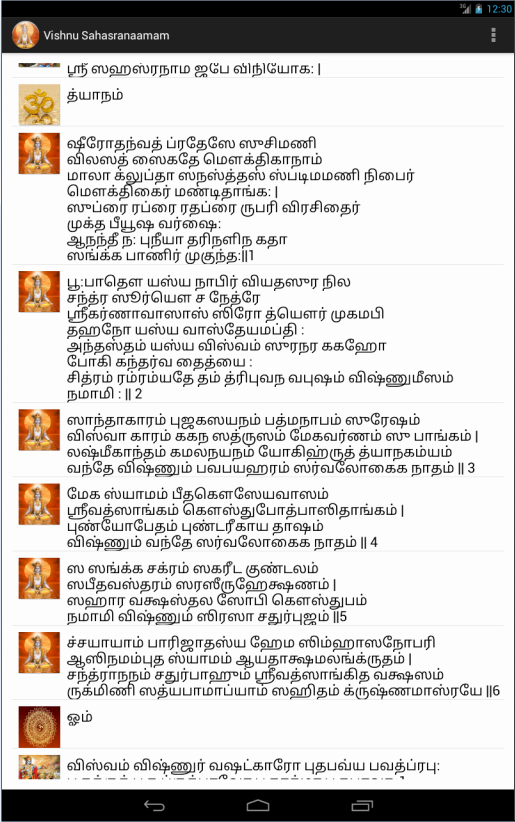This screenshot has height=822, width=515.
Task: Open the ஓம் row
Action: [258, 724]
